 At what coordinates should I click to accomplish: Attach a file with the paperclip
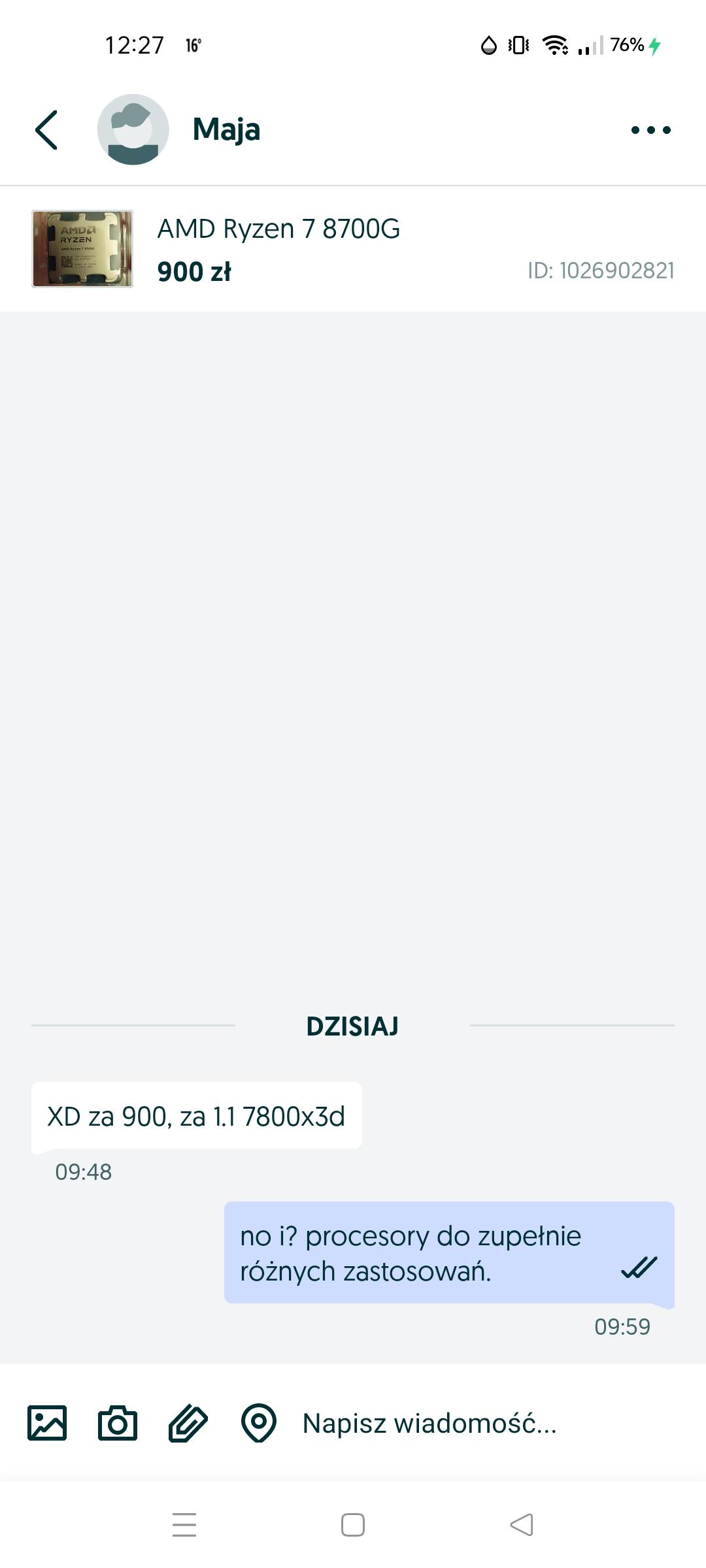pyautogui.click(x=188, y=1423)
